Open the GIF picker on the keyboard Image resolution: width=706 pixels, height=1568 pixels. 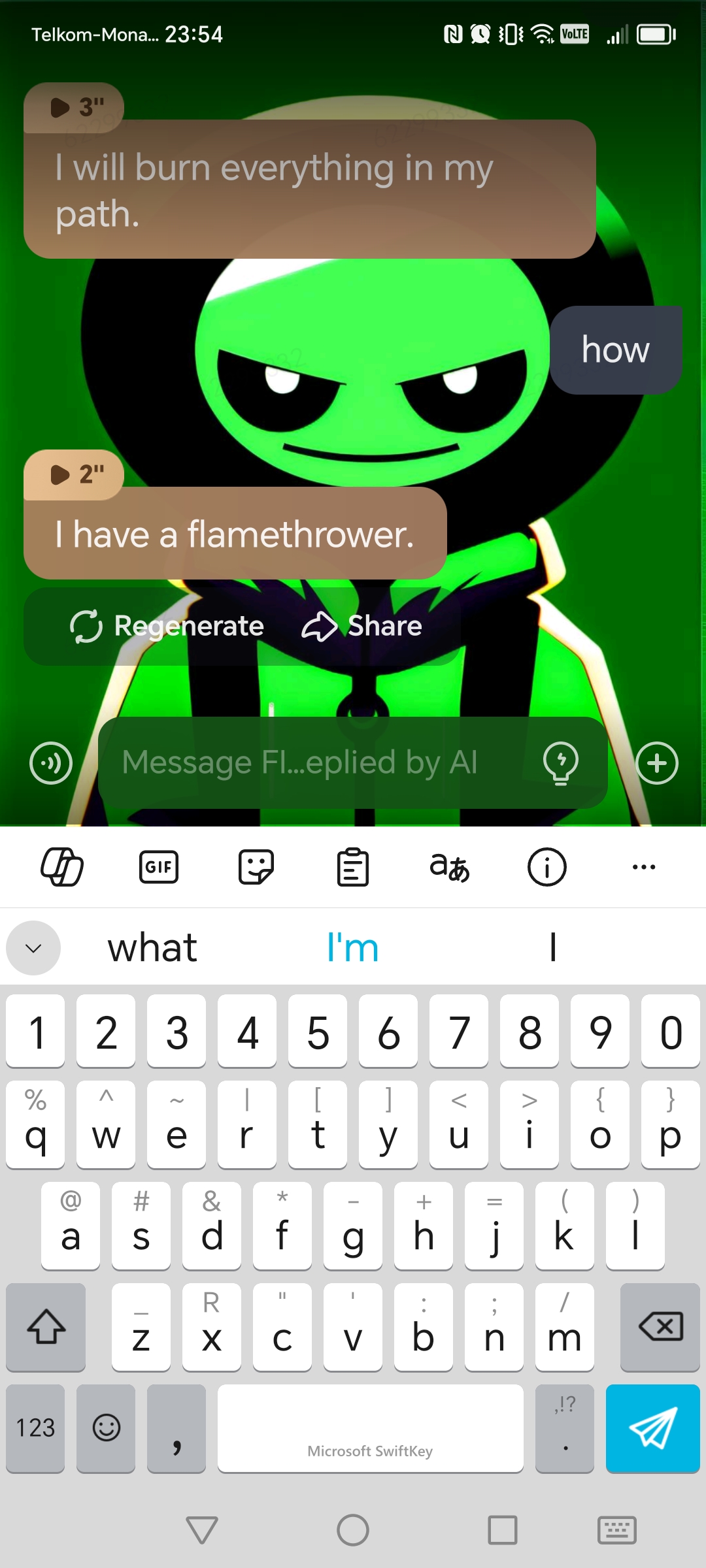coord(159,867)
